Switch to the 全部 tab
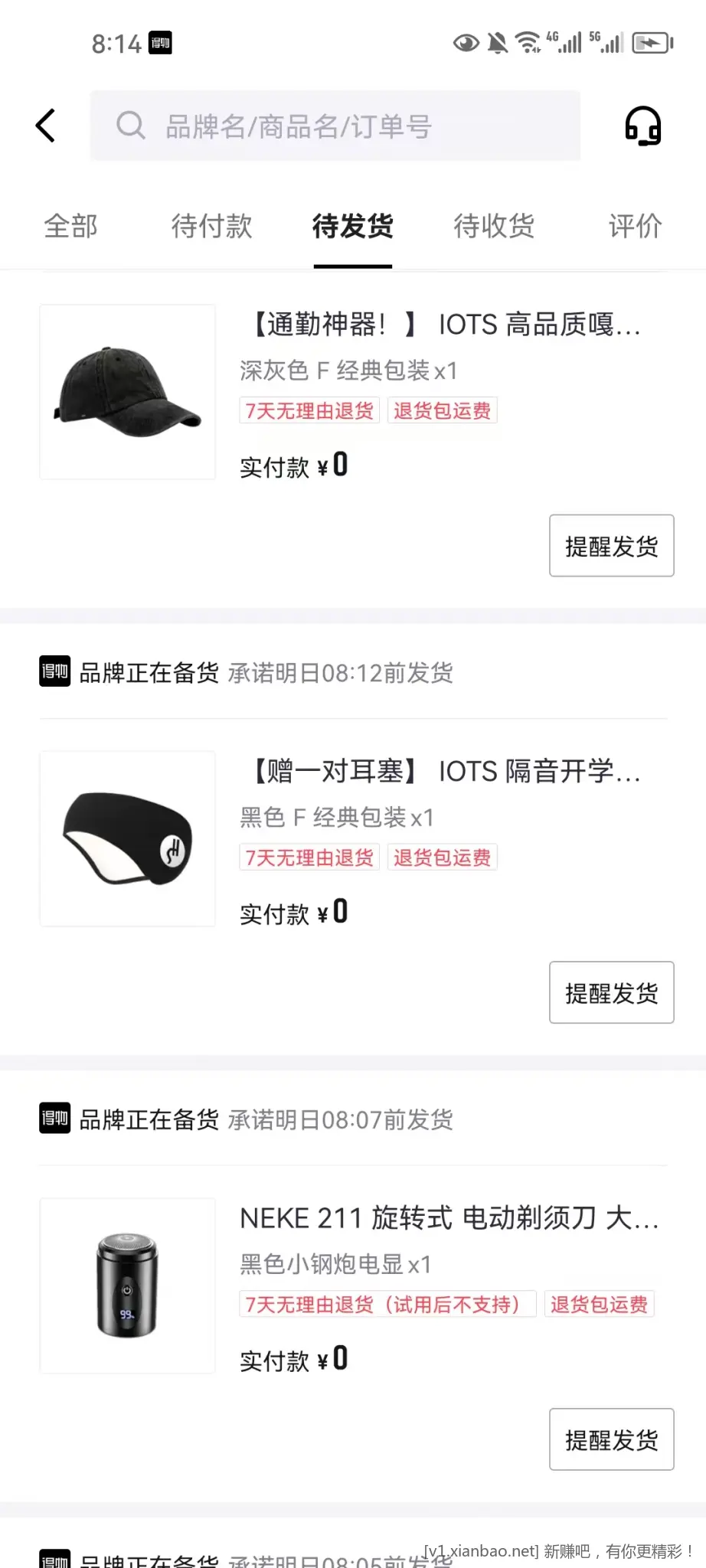 (x=71, y=226)
